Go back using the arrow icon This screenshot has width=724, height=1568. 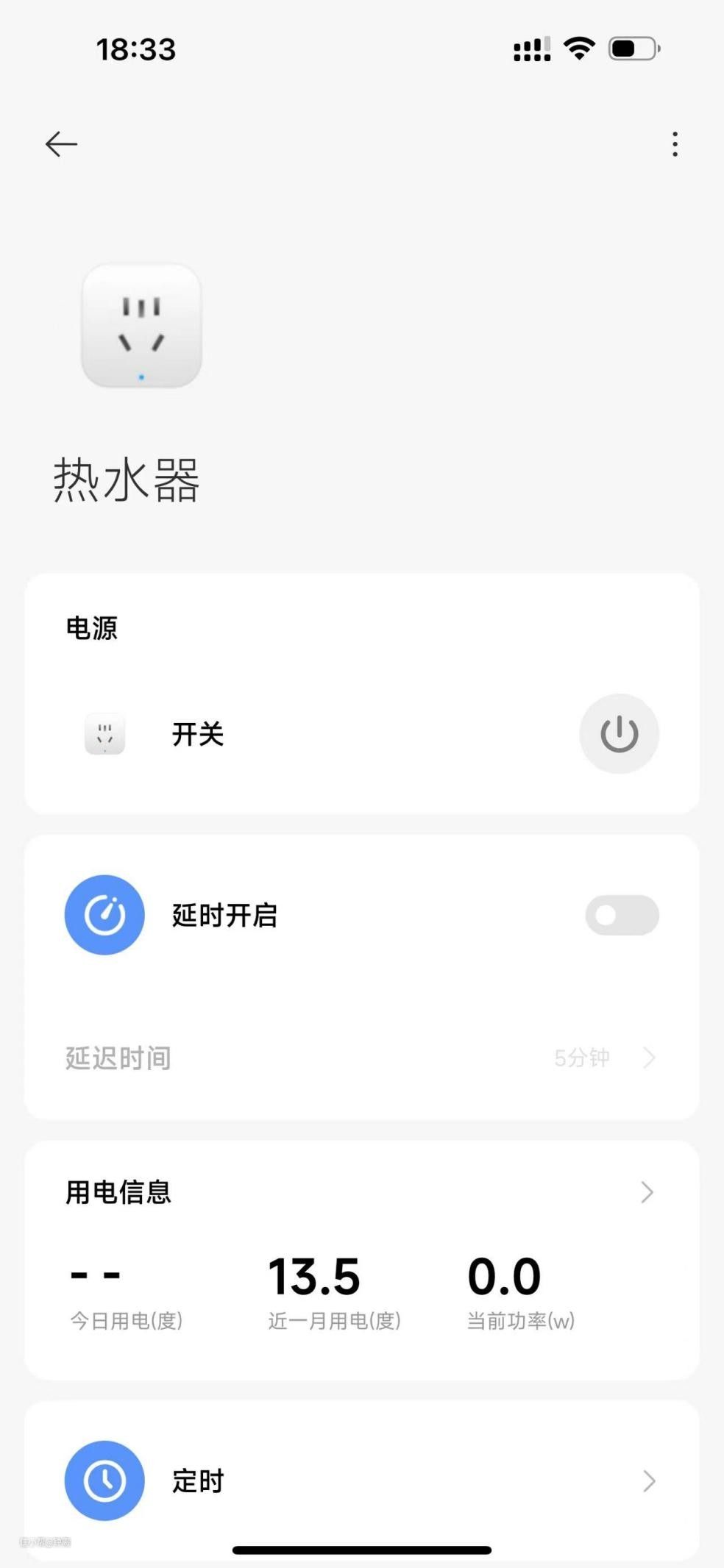click(x=61, y=144)
